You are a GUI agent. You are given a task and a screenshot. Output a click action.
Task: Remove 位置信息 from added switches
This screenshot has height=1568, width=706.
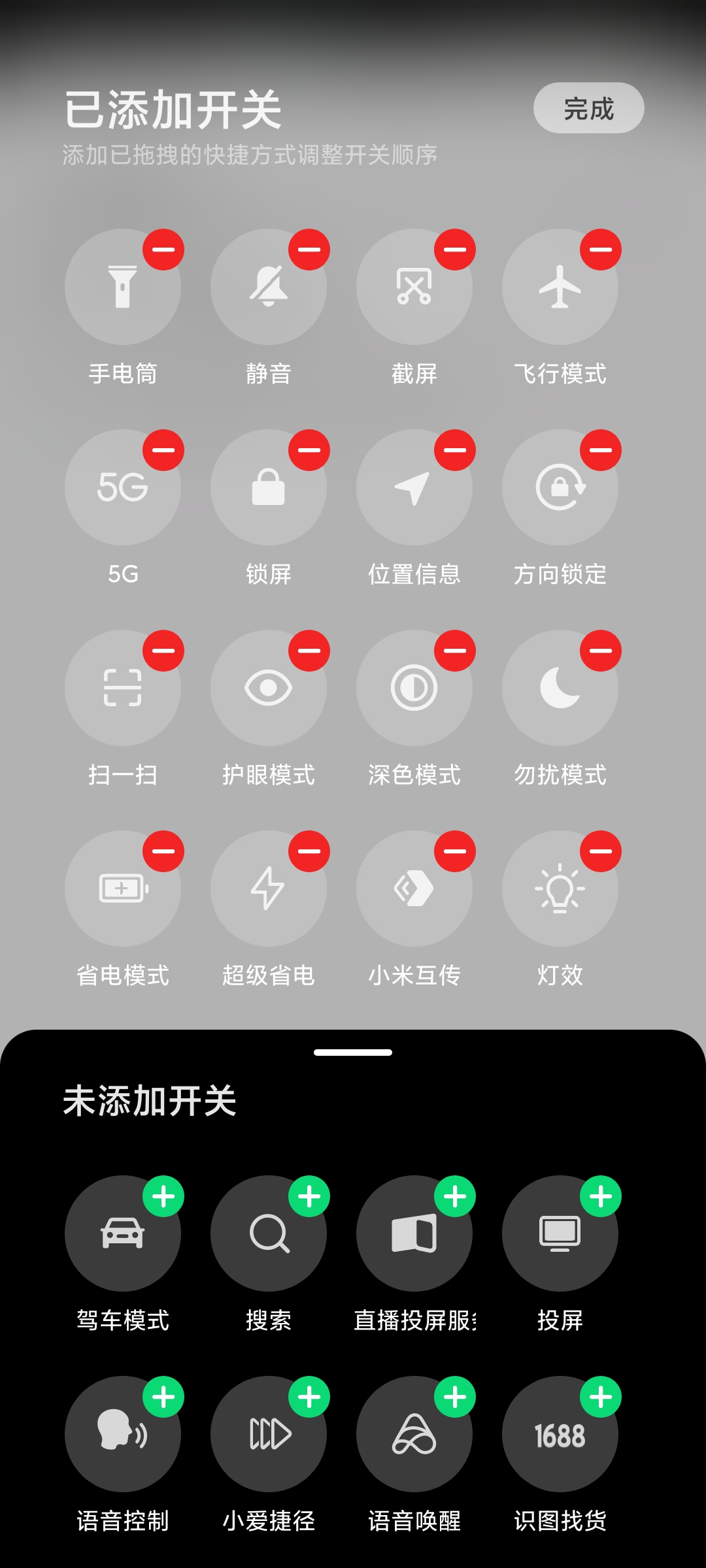pos(455,450)
